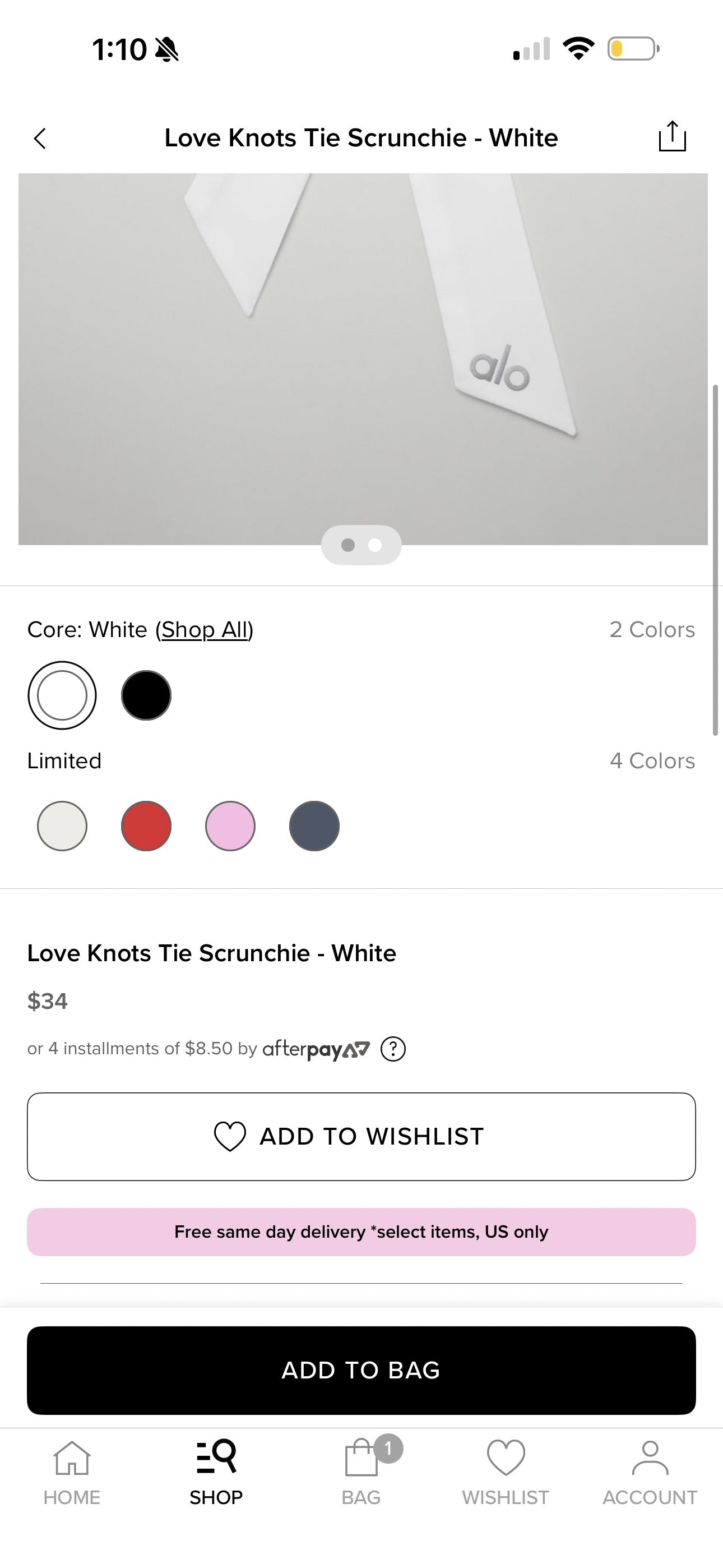Select the red Limited color option

[x=146, y=825]
